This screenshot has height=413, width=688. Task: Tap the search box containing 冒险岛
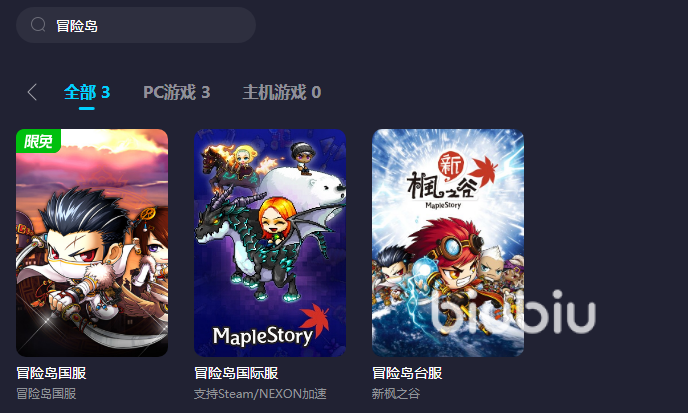click(x=135, y=25)
